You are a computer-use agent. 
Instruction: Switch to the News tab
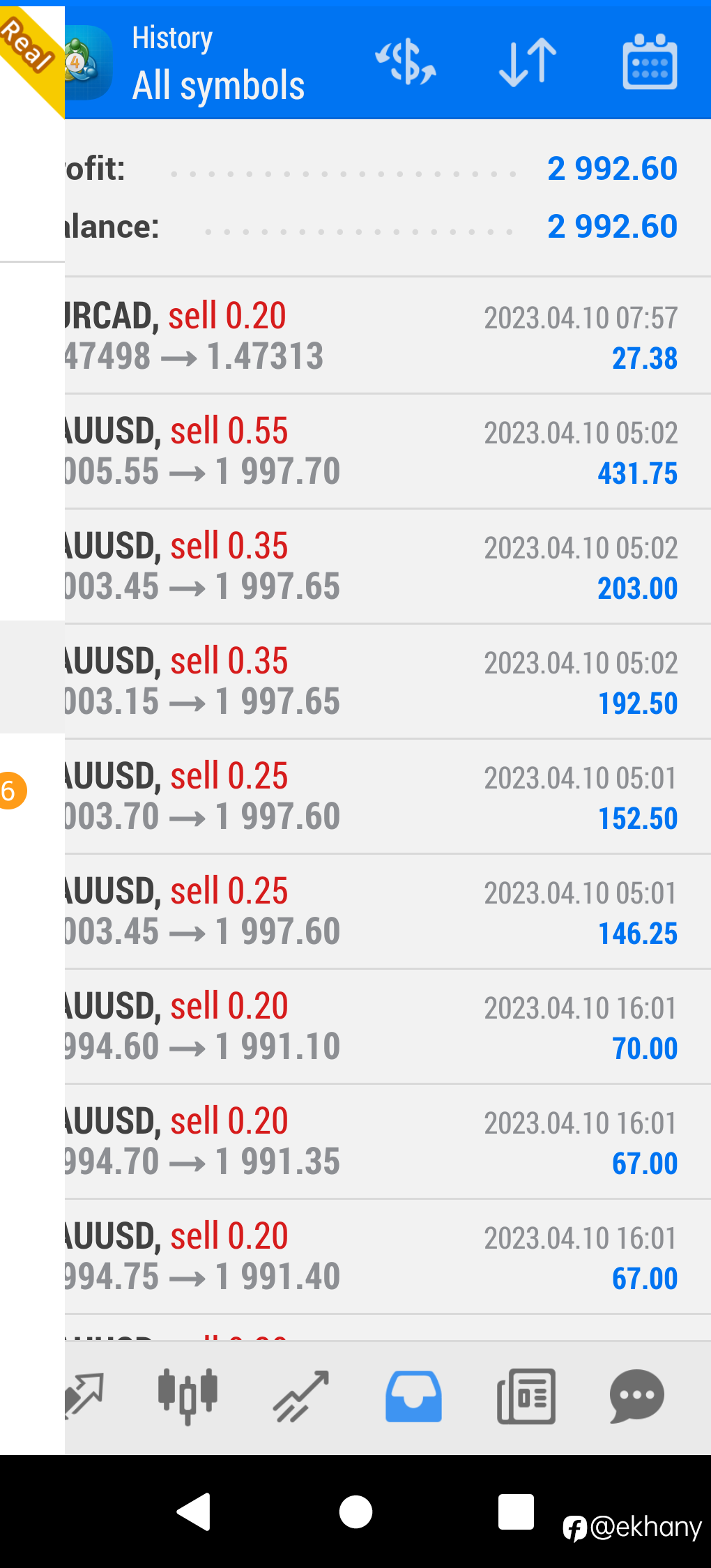tap(526, 1395)
